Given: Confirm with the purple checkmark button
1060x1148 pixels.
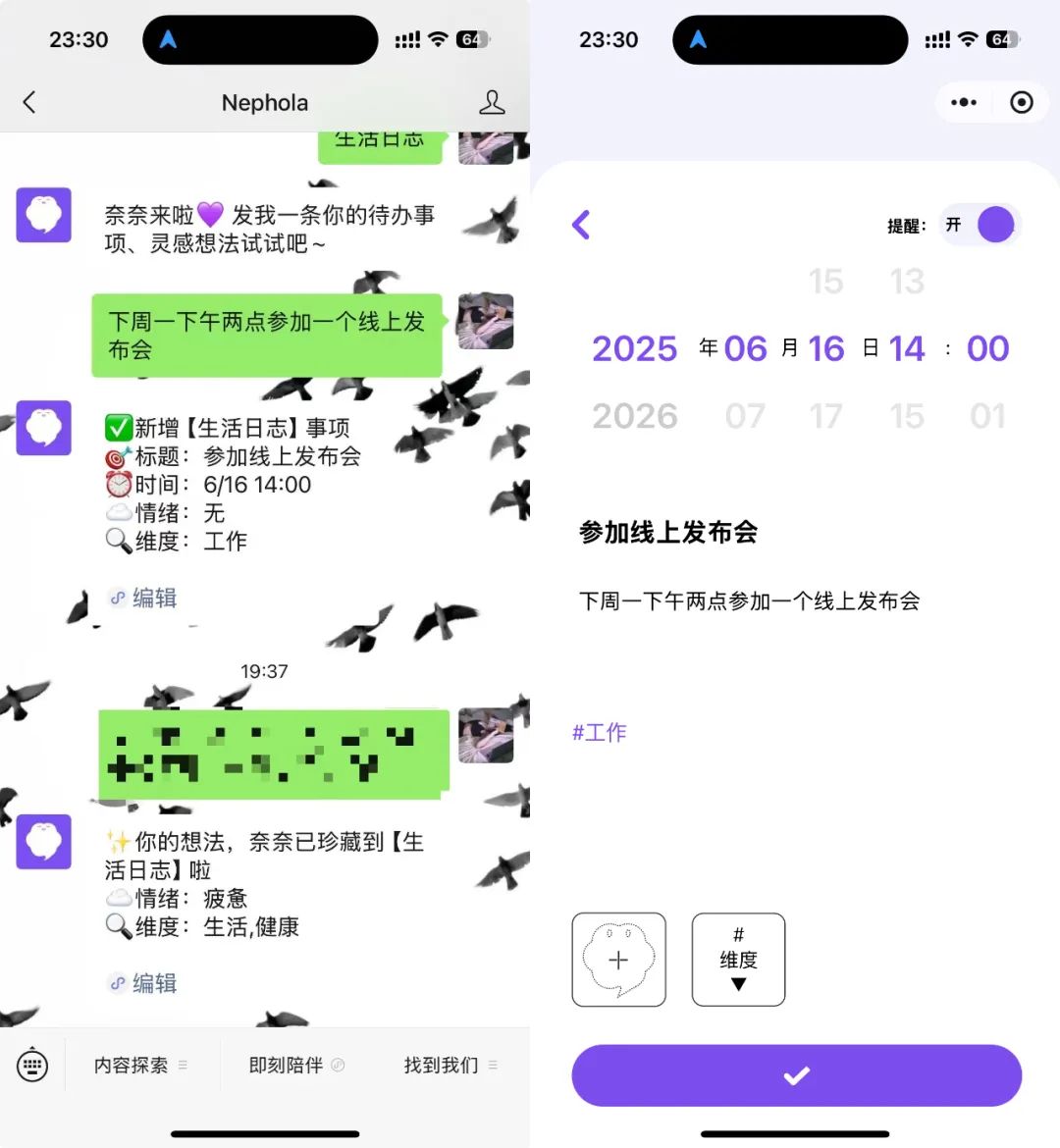Looking at the screenshot, I should (x=796, y=1075).
